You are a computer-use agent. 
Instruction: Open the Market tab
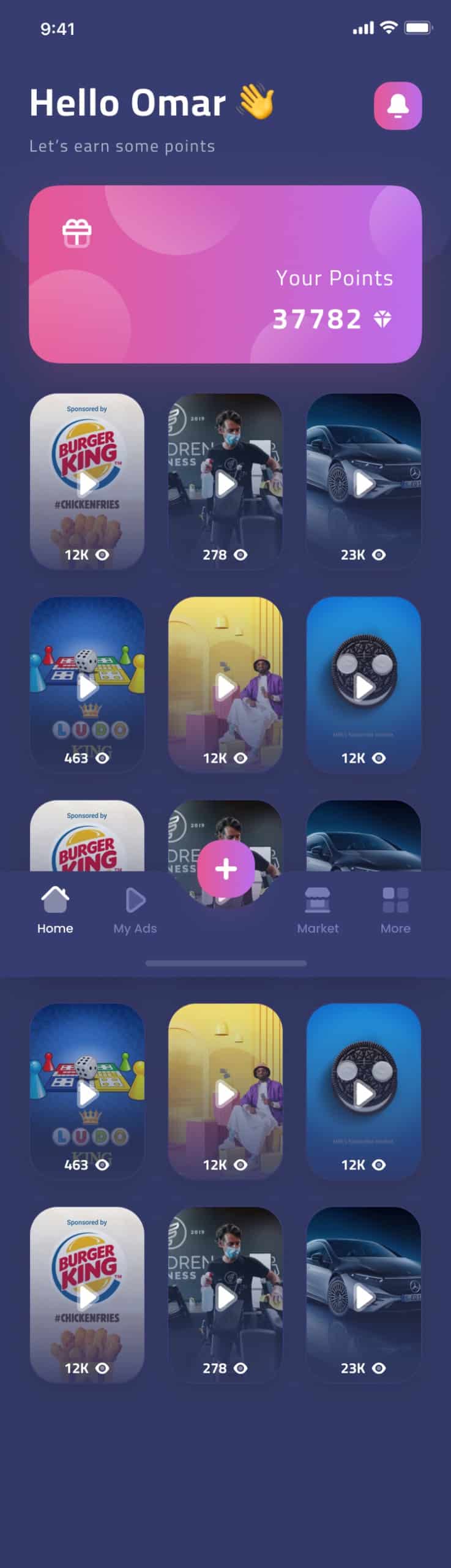click(x=318, y=910)
